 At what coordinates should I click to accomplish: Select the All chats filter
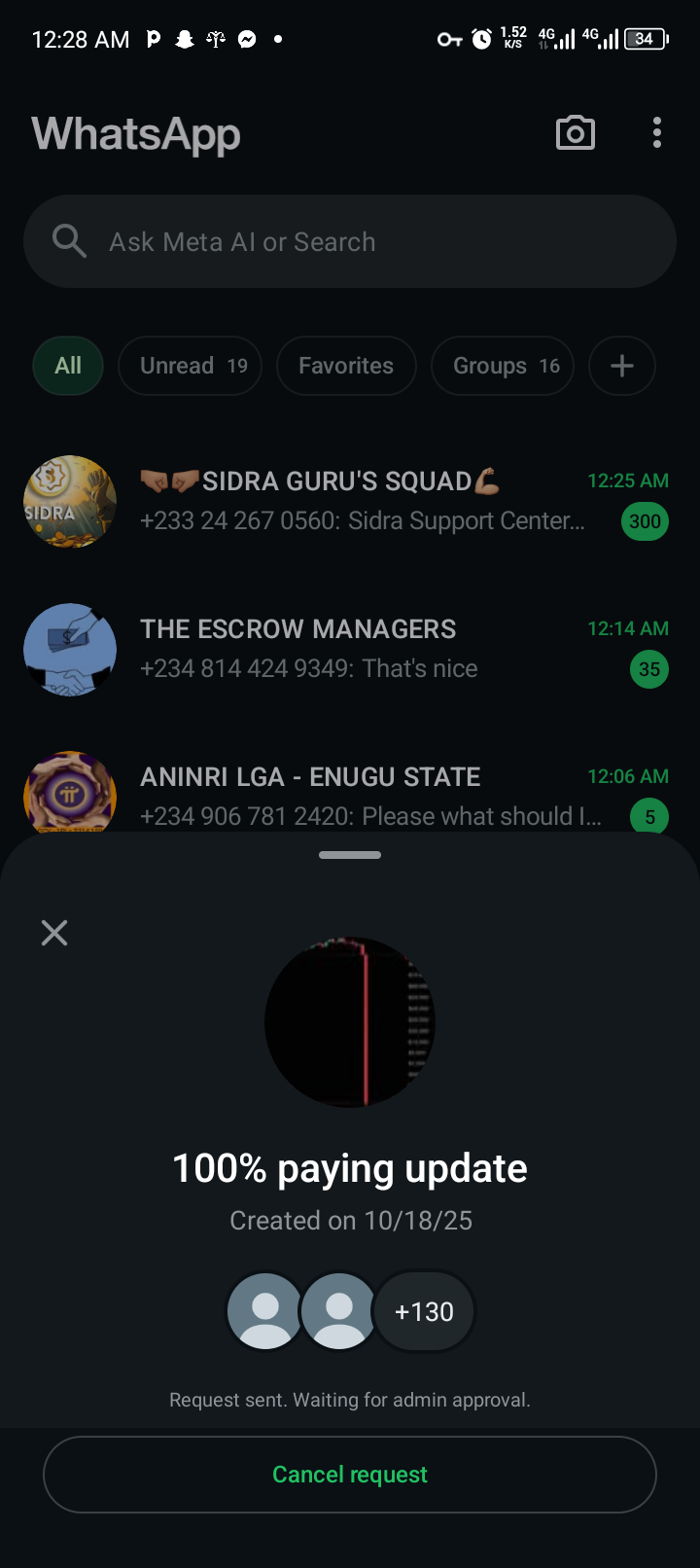(x=68, y=366)
